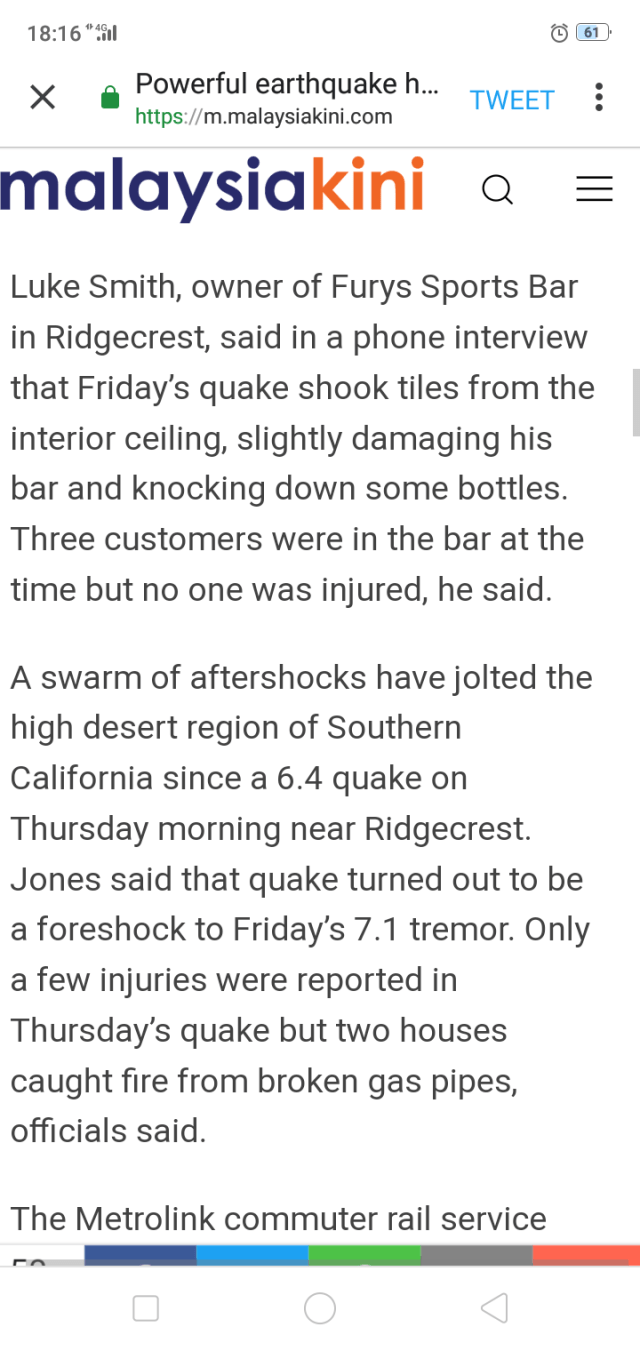Tap the TWEET button
The width and height of the screenshot is (640, 1351).
(x=511, y=99)
